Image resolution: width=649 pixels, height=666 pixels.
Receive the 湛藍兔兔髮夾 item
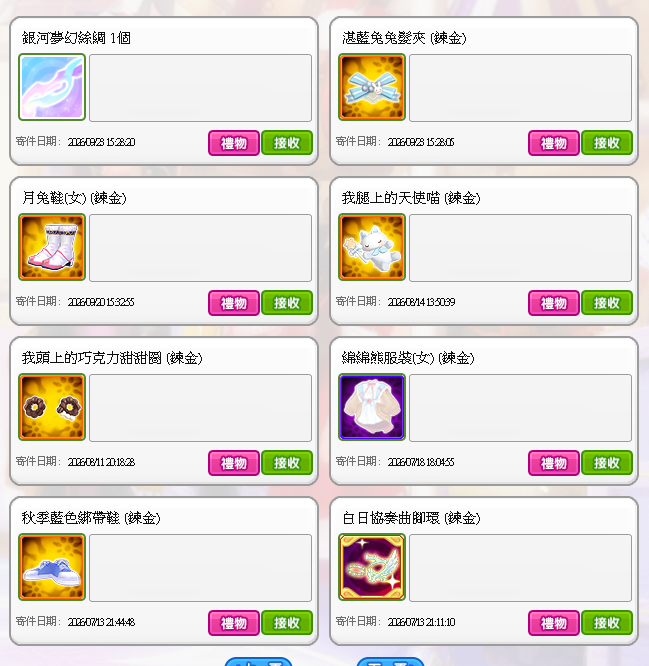coord(607,143)
